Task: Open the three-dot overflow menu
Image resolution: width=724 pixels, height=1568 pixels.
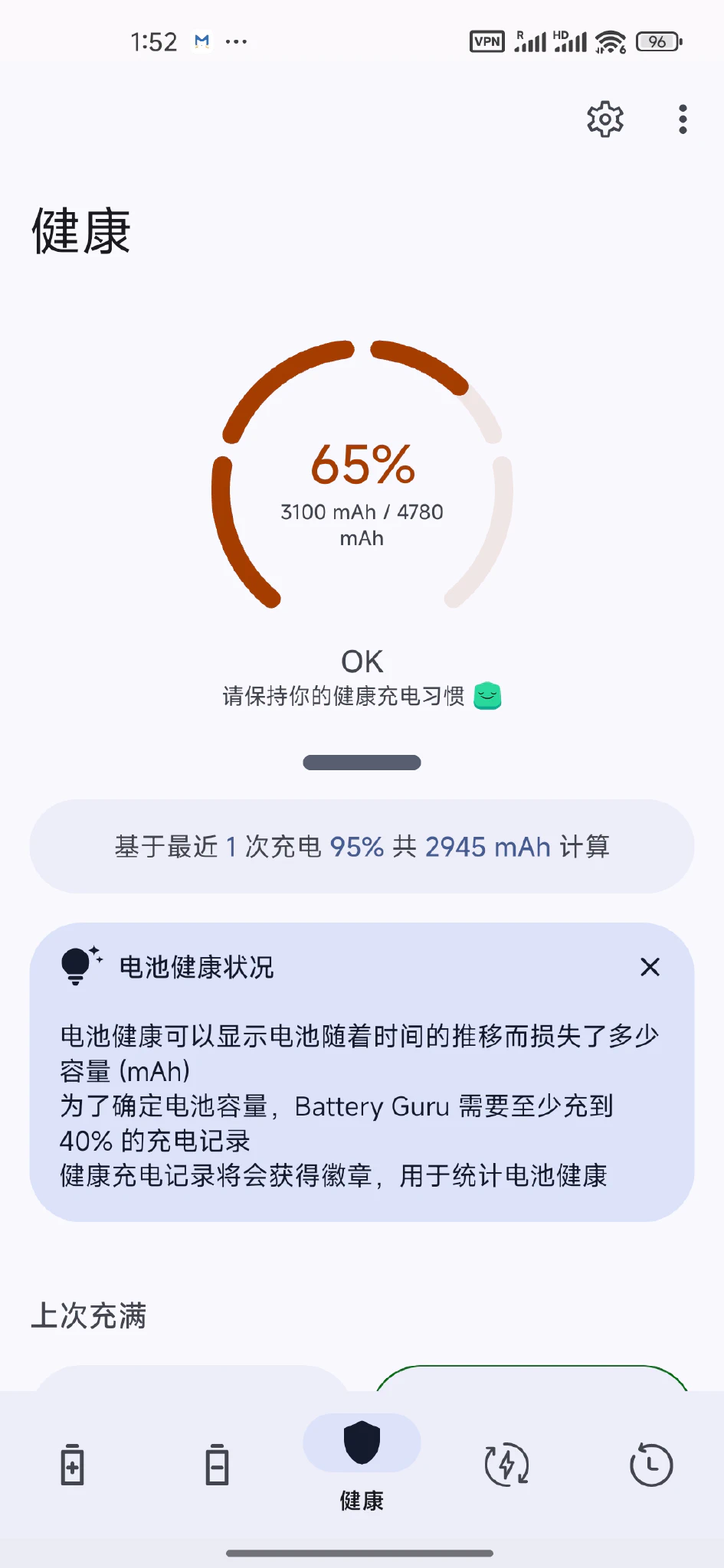Action: (x=682, y=119)
